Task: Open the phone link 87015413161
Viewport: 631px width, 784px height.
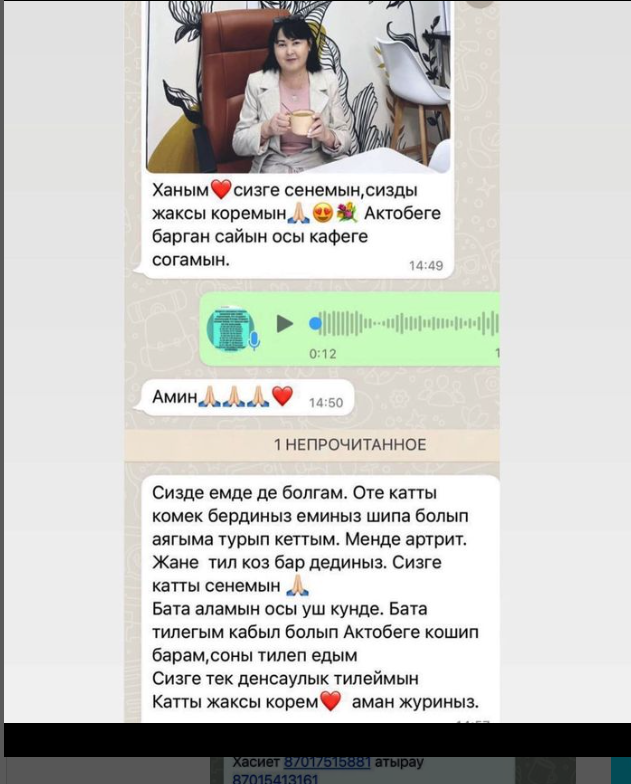Action: 275,779
